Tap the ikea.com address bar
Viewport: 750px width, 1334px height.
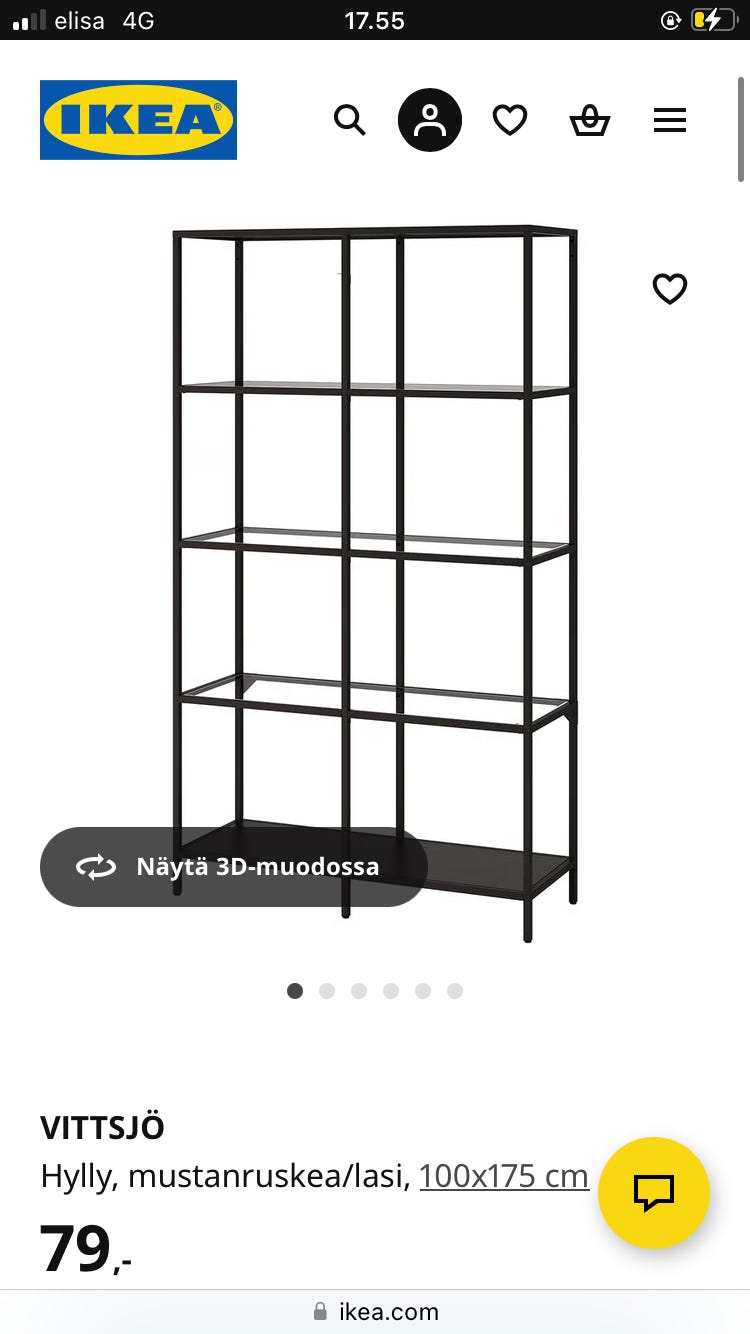point(375,1311)
